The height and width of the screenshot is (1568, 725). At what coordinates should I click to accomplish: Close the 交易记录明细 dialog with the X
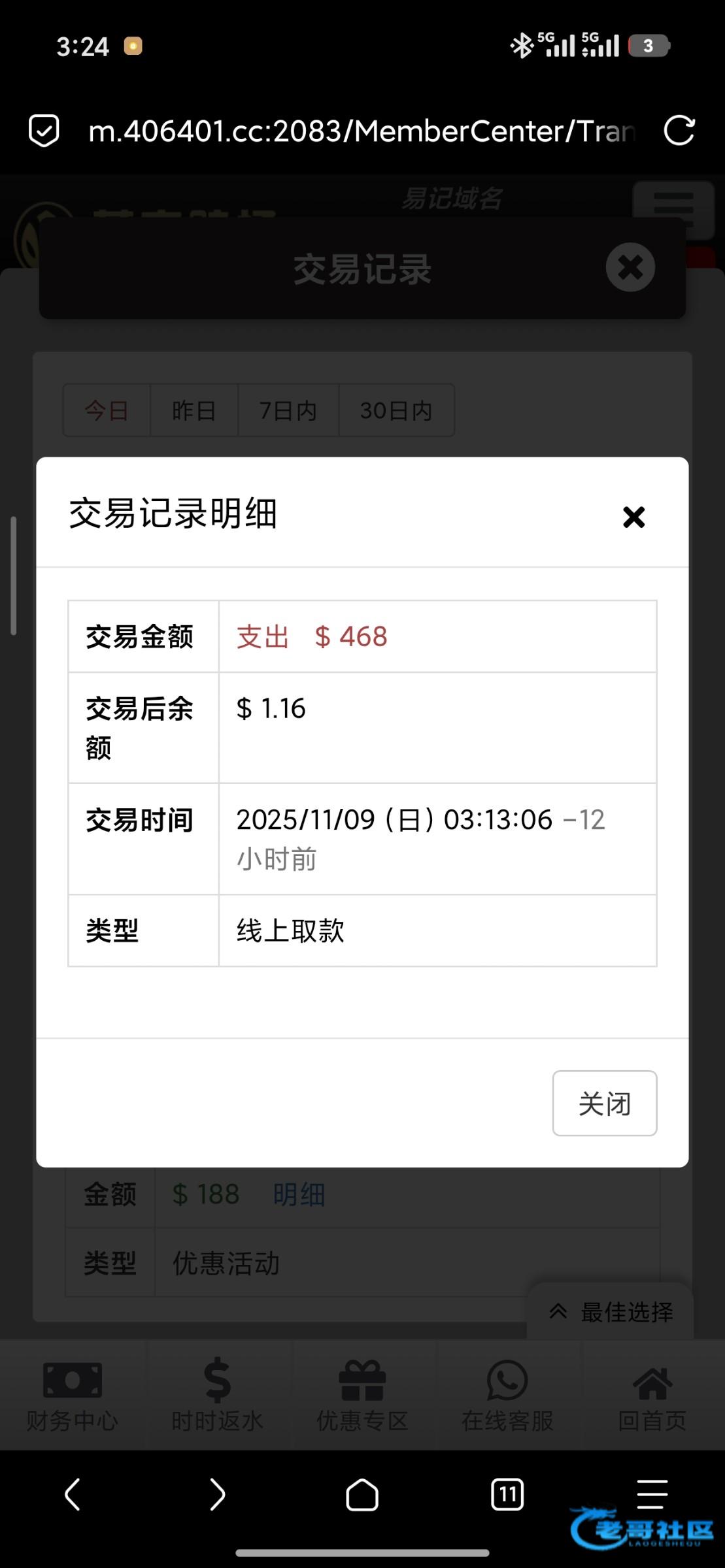[x=633, y=517]
